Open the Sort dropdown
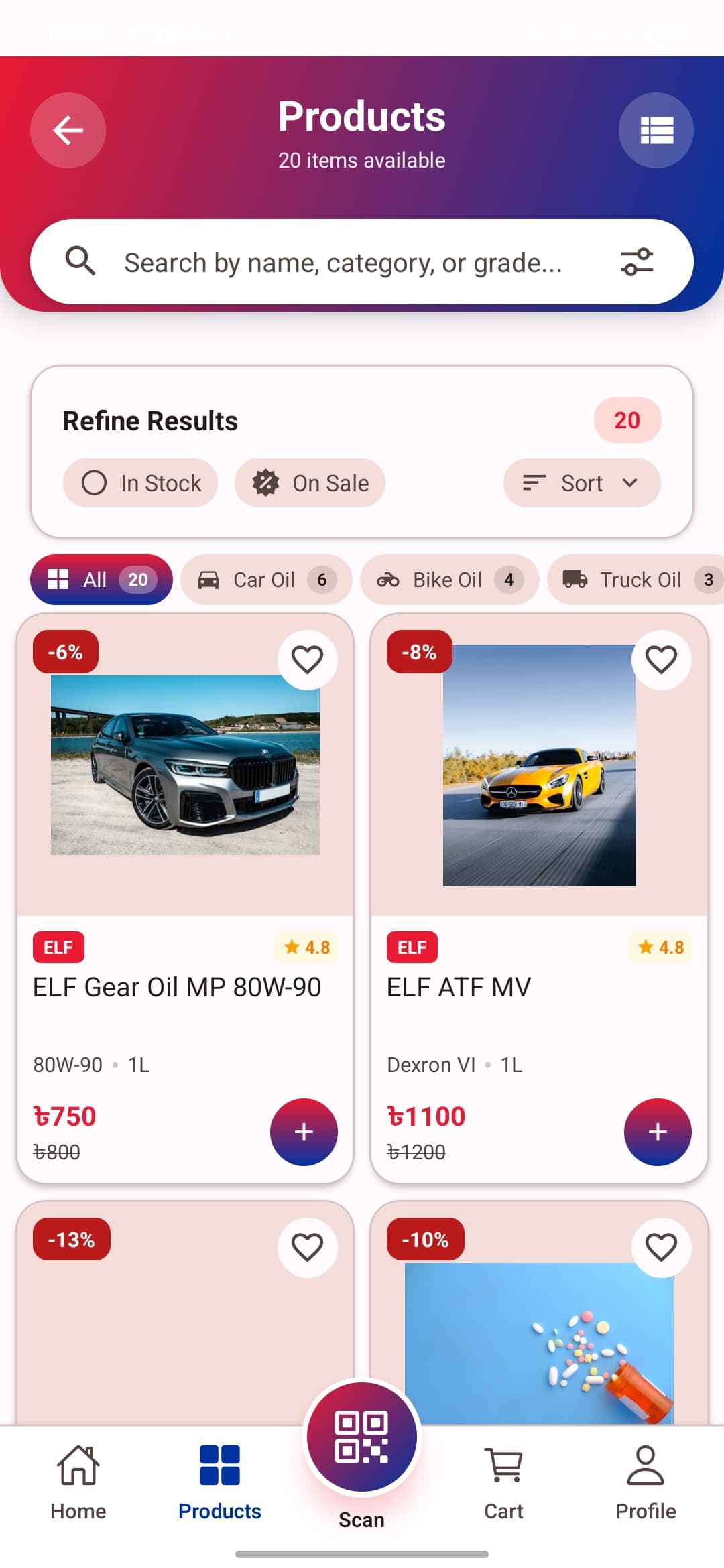 pos(581,482)
